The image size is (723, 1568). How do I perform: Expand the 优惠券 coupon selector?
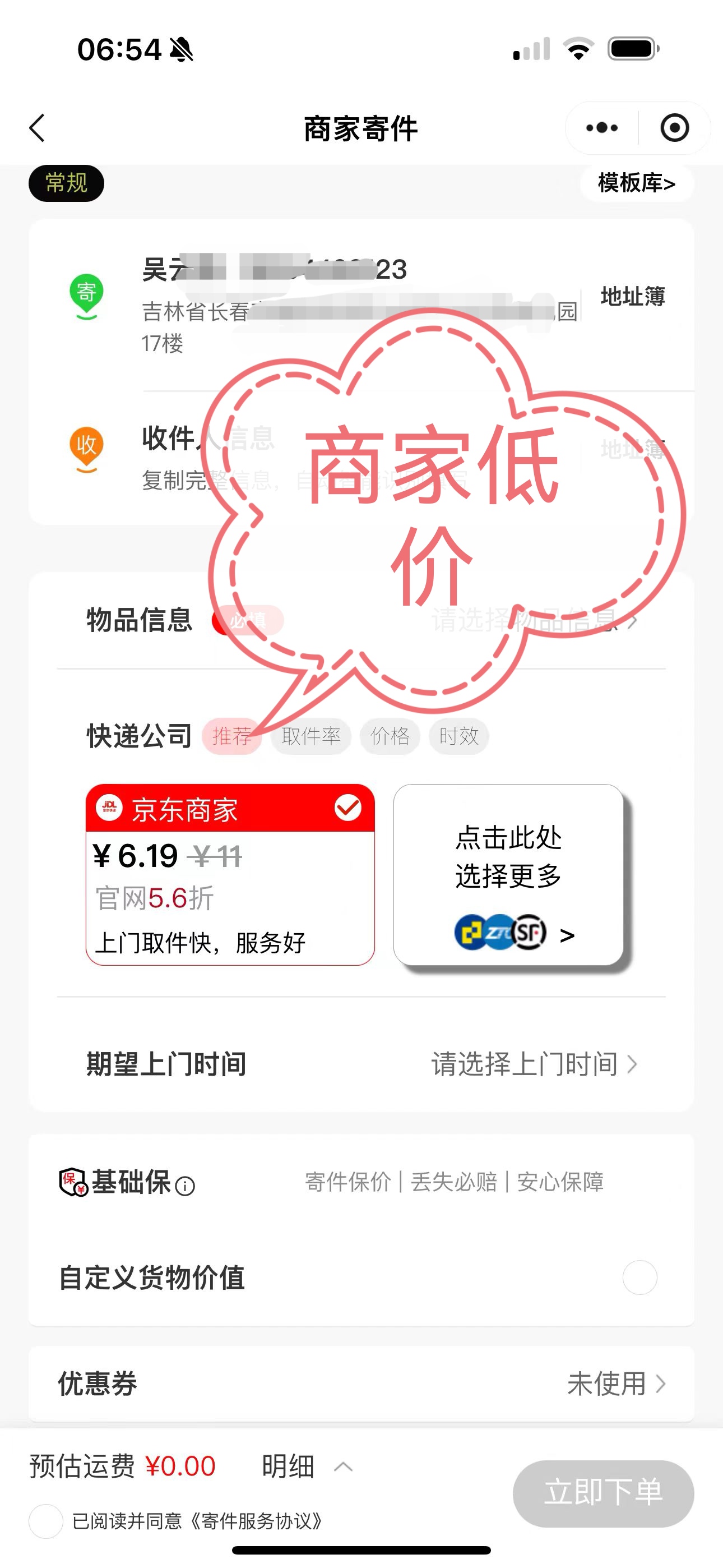[610, 1385]
